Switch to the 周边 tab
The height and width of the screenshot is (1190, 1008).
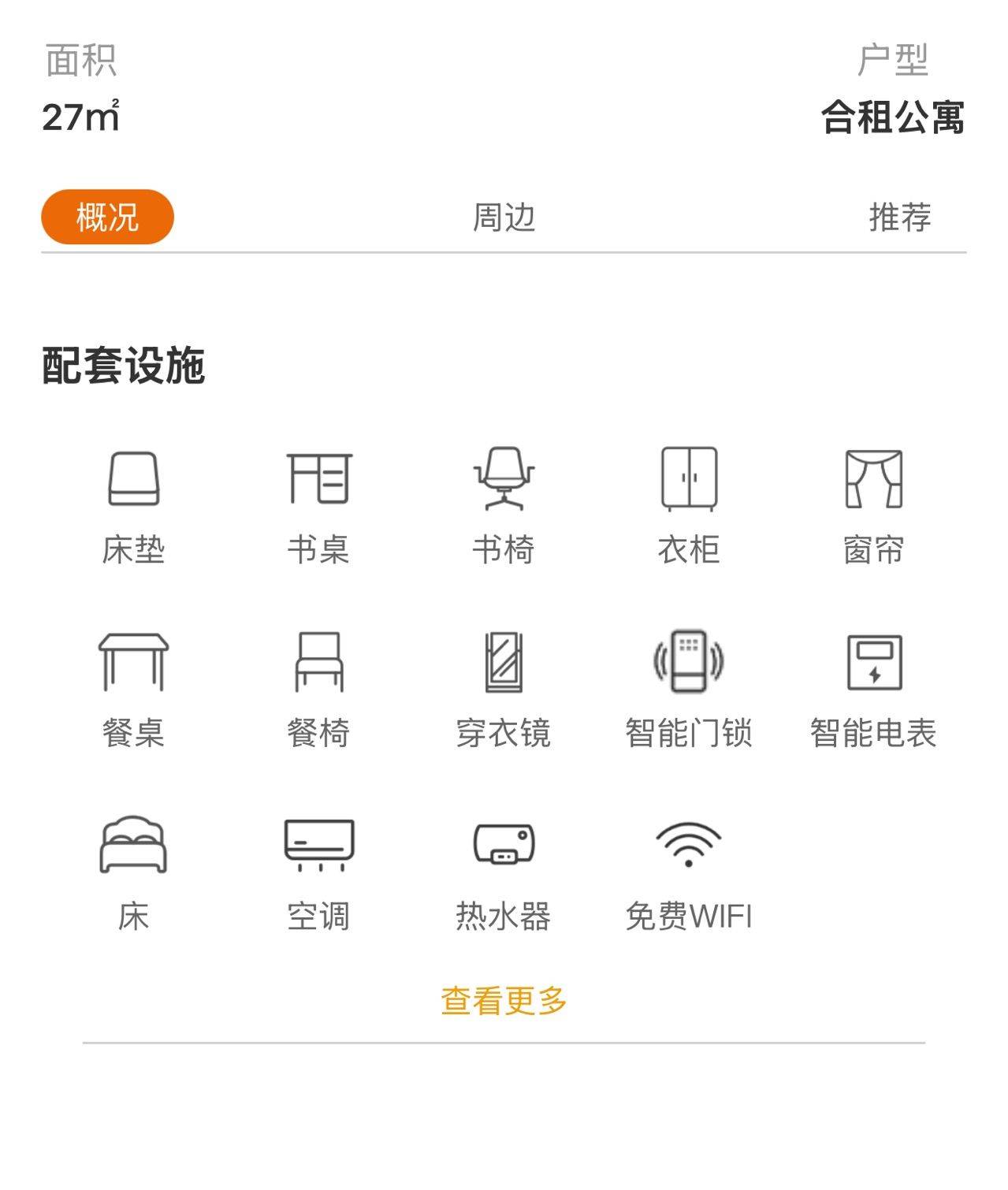[x=504, y=217]
